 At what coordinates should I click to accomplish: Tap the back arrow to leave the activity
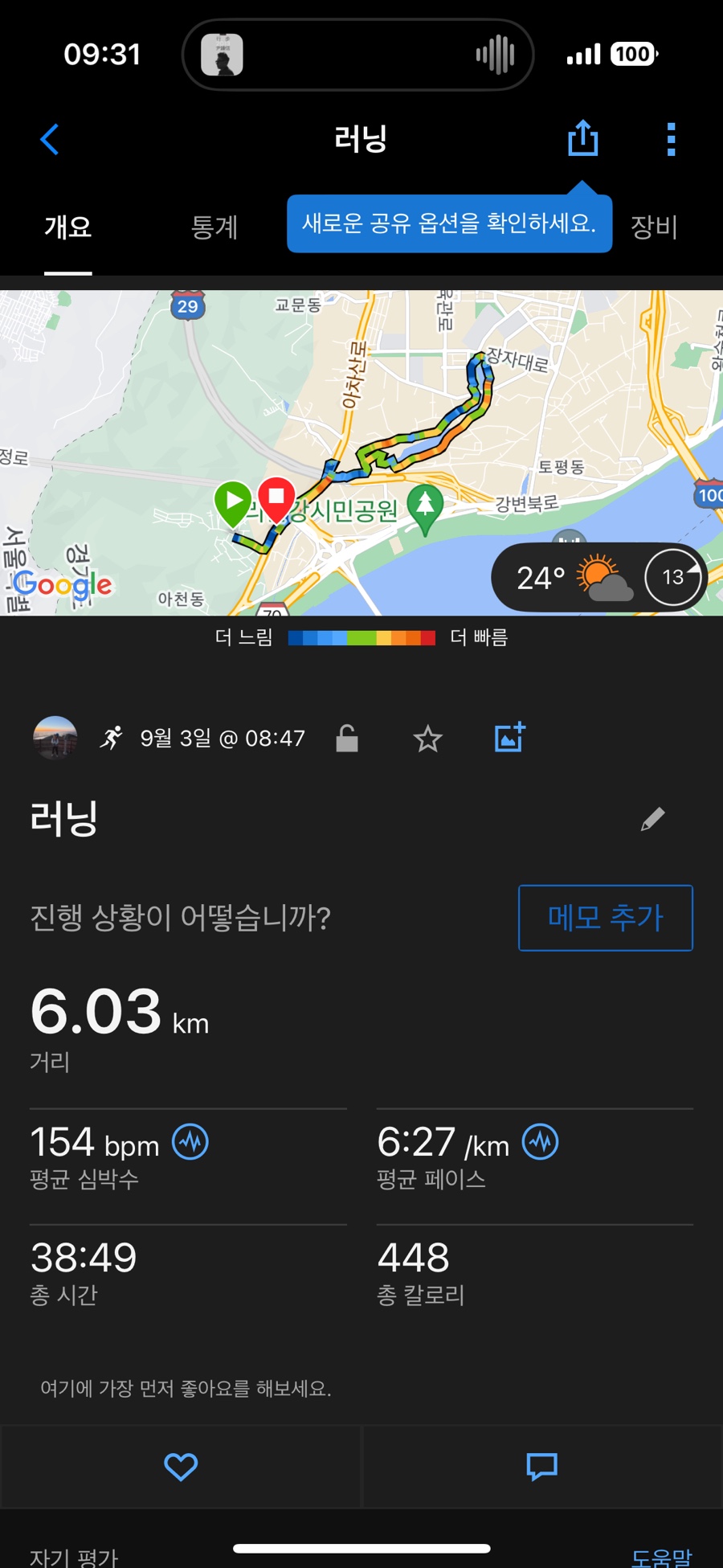49,138
